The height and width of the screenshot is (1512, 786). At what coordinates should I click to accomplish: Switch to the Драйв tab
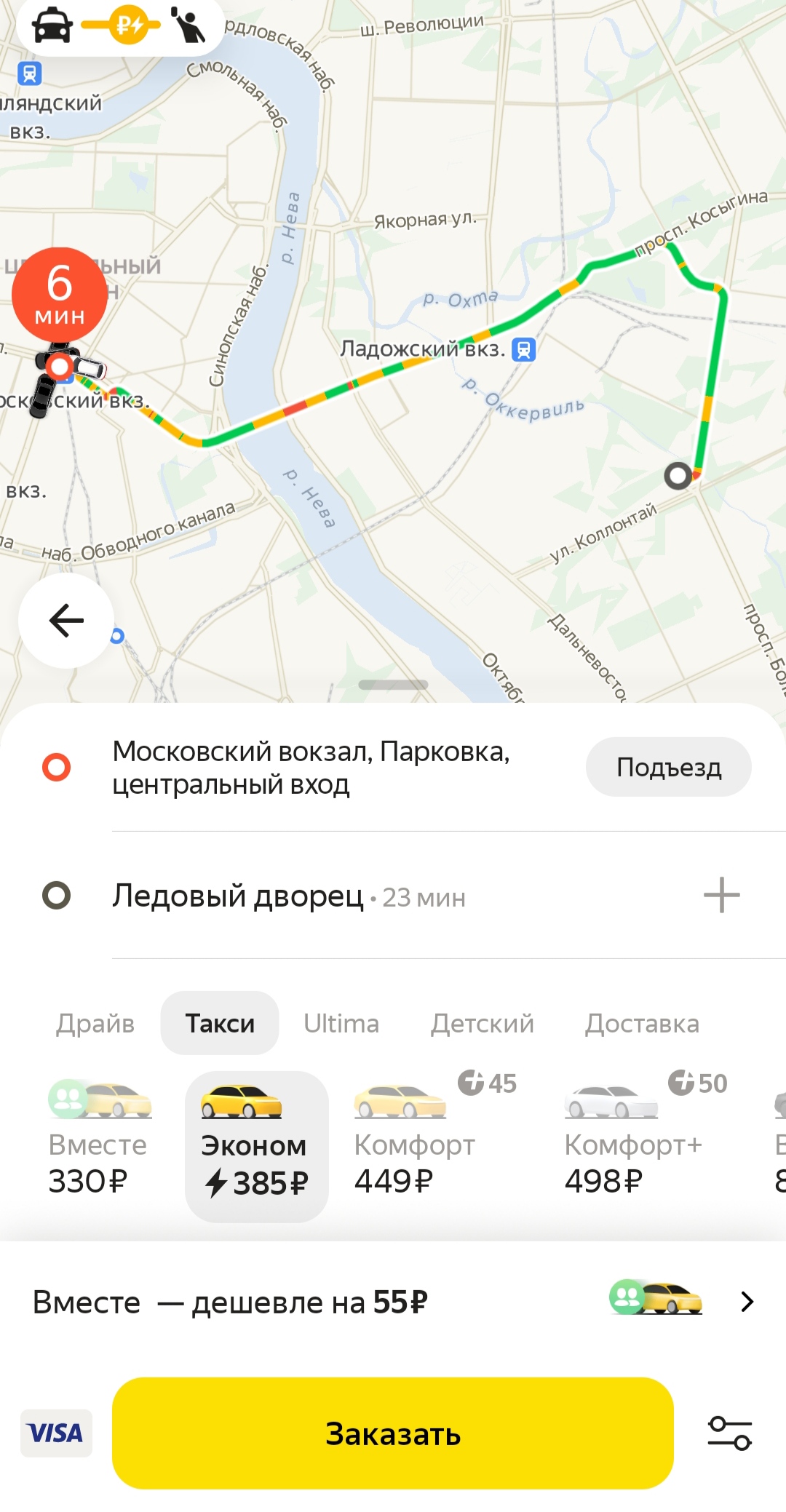(95, 1023)
